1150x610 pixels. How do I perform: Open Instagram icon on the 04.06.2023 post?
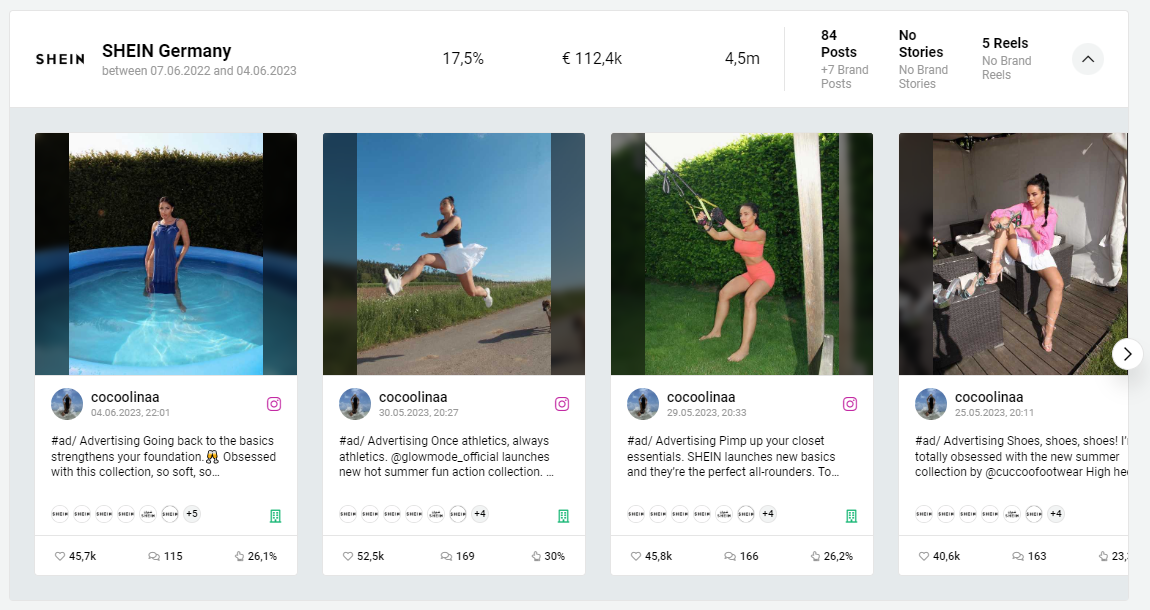tap(274, 404)
